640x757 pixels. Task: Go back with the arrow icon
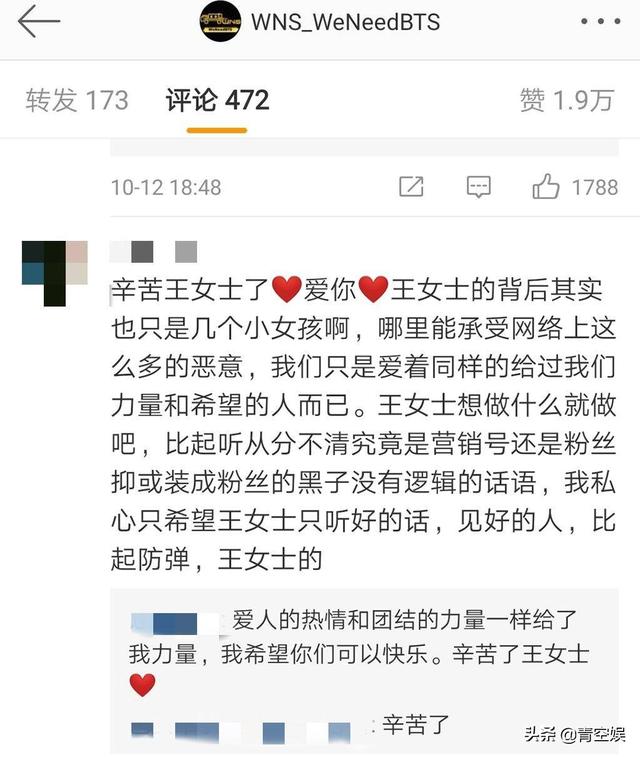38,21
